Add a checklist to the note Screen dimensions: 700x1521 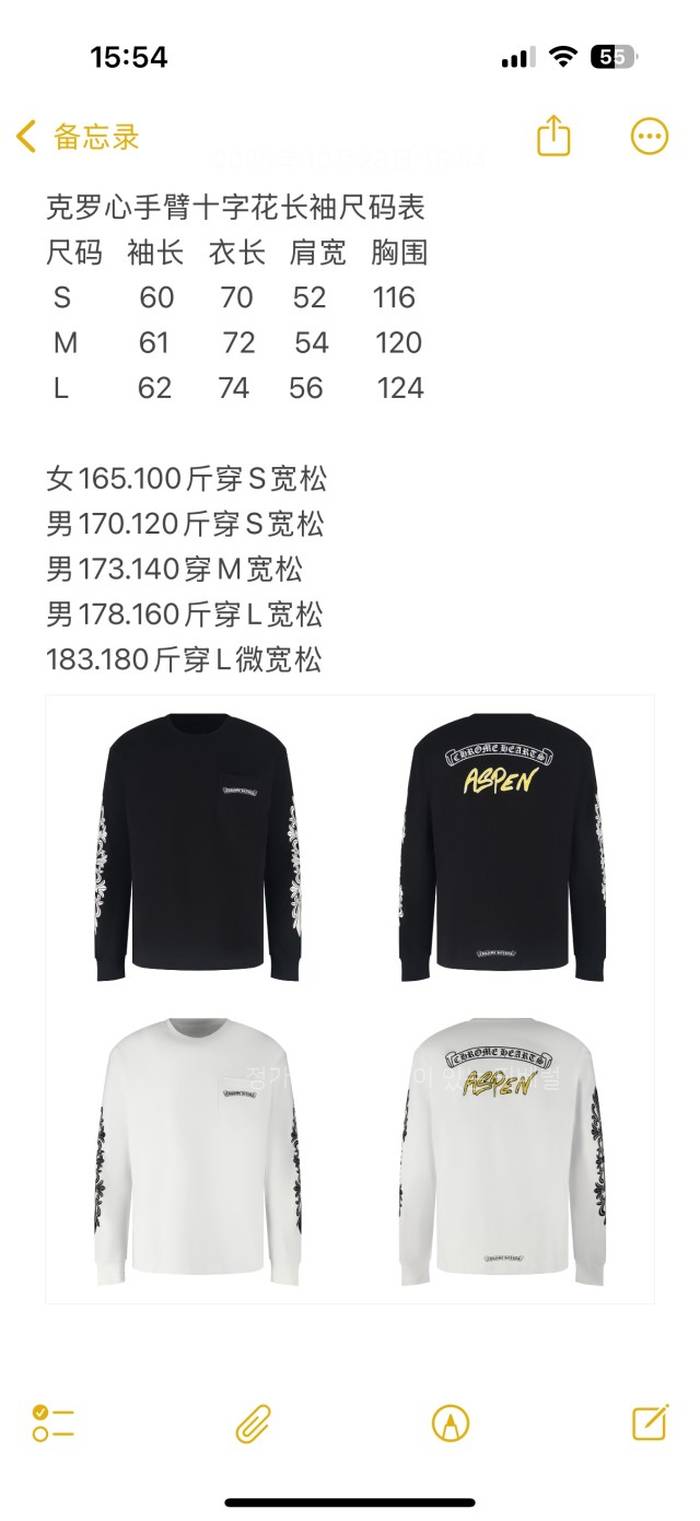click(x=53, y=1422)
